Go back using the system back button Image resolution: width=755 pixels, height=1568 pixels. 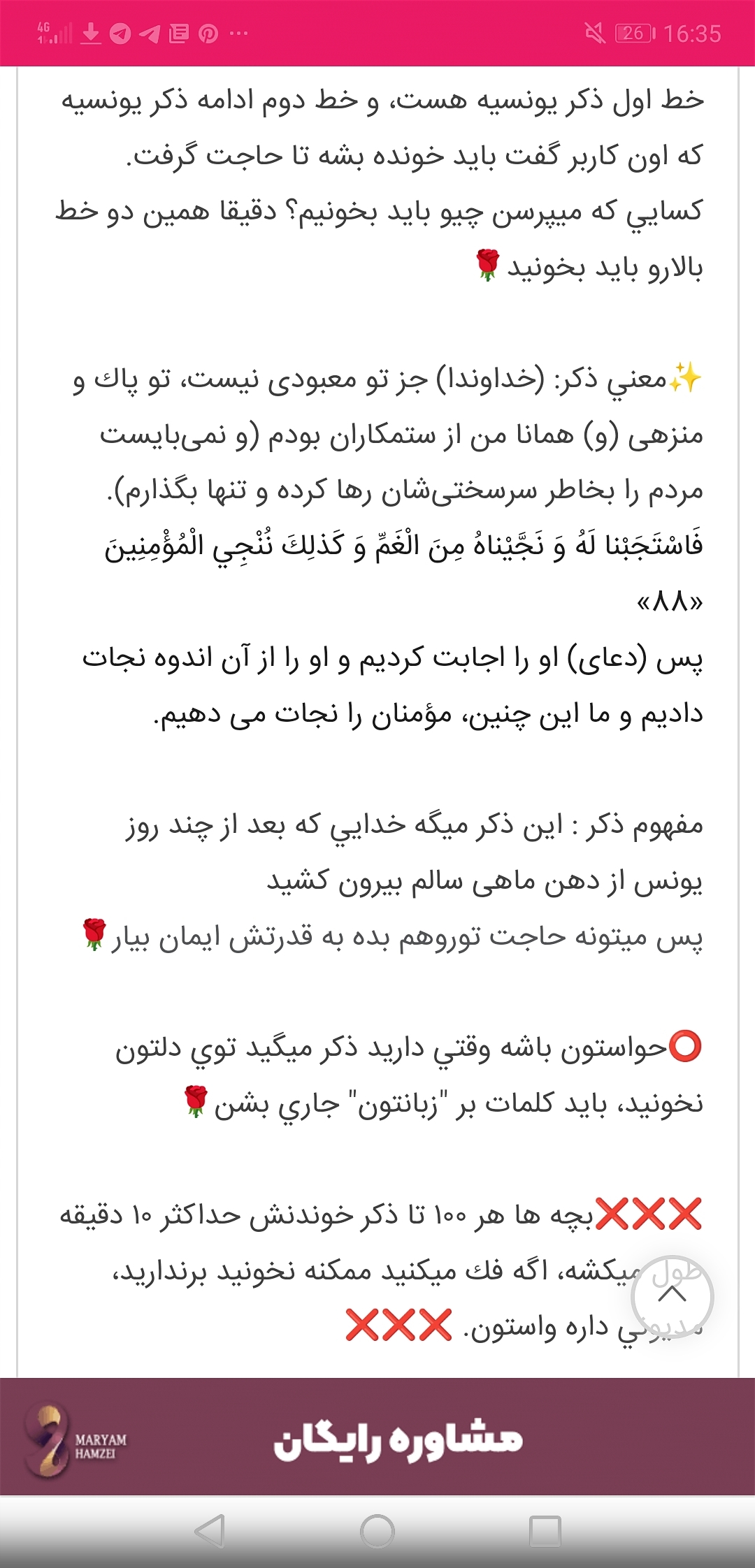pyautogui.click(x=210, y=1532)
